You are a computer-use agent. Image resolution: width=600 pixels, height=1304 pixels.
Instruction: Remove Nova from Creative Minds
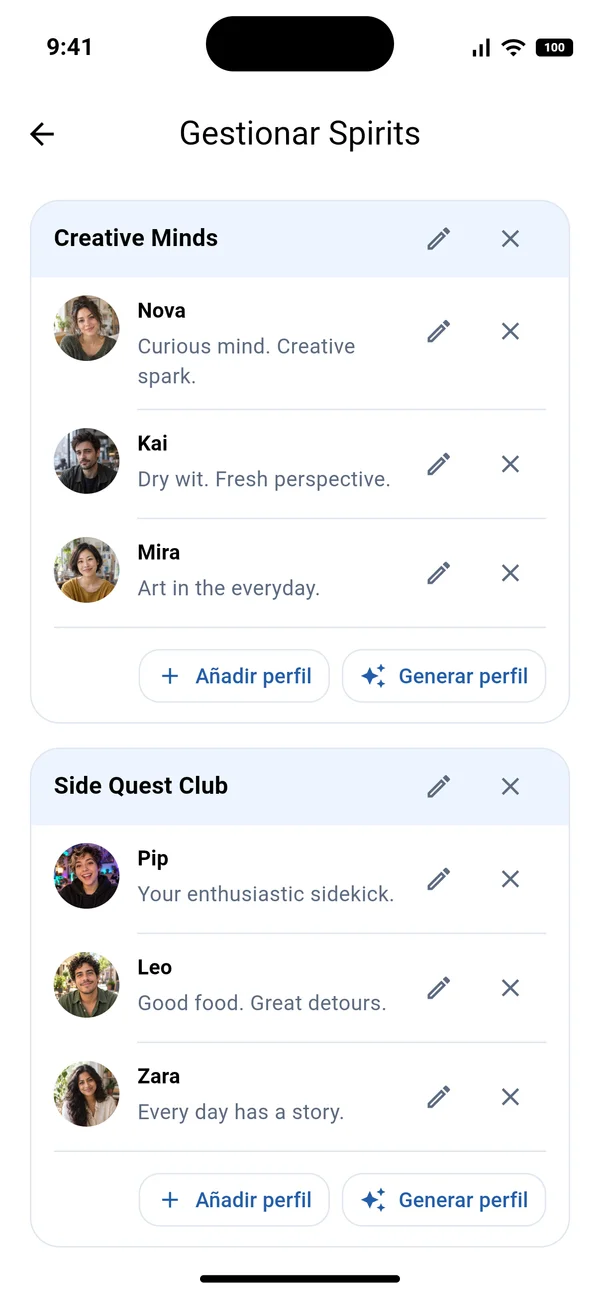pos(510,331)
